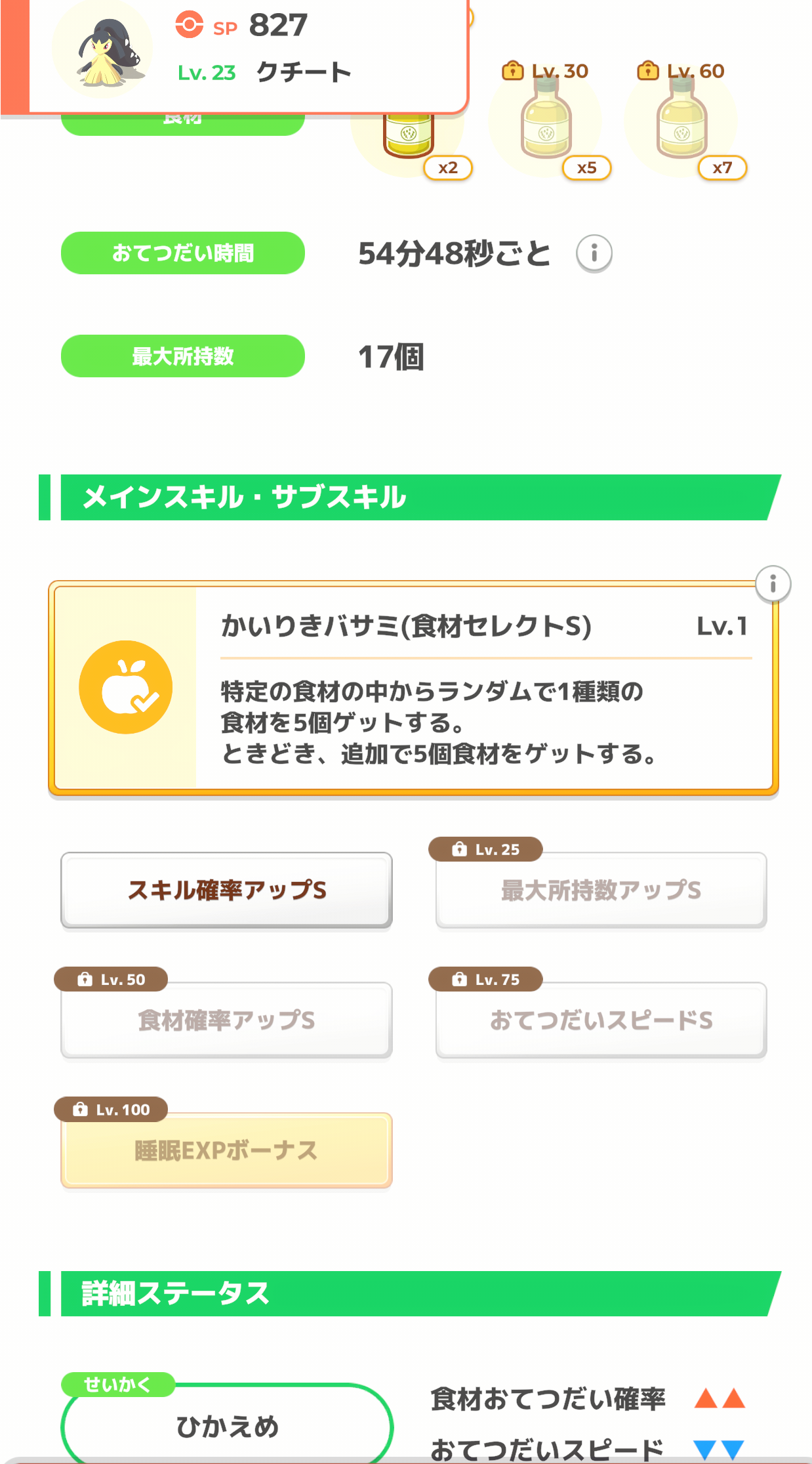Open info icon next to おてつだい時間

point(594,253)
